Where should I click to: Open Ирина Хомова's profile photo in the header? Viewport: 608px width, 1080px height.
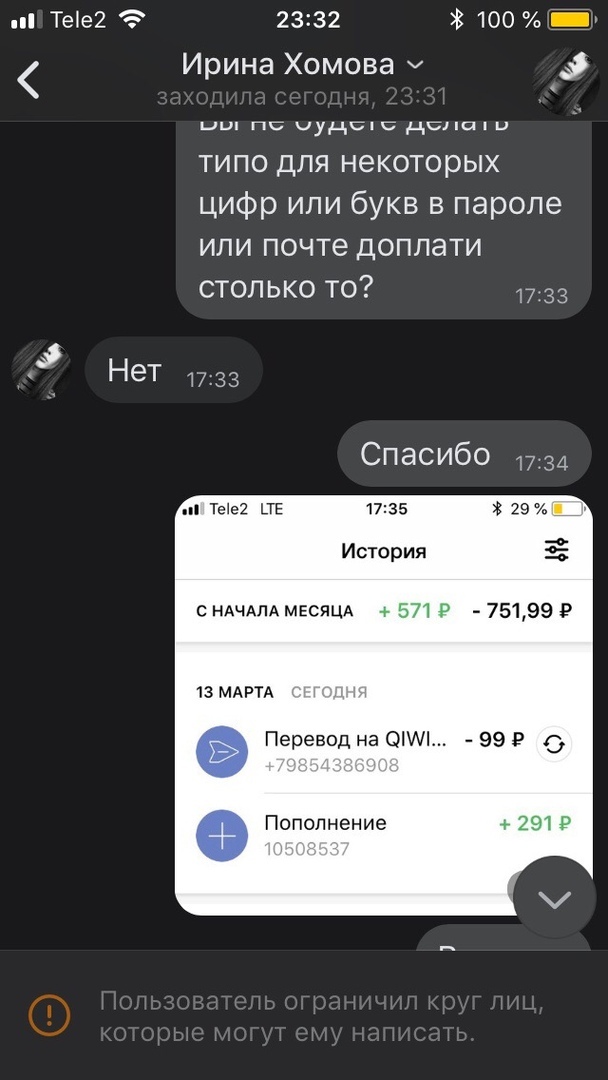(566, 80)
